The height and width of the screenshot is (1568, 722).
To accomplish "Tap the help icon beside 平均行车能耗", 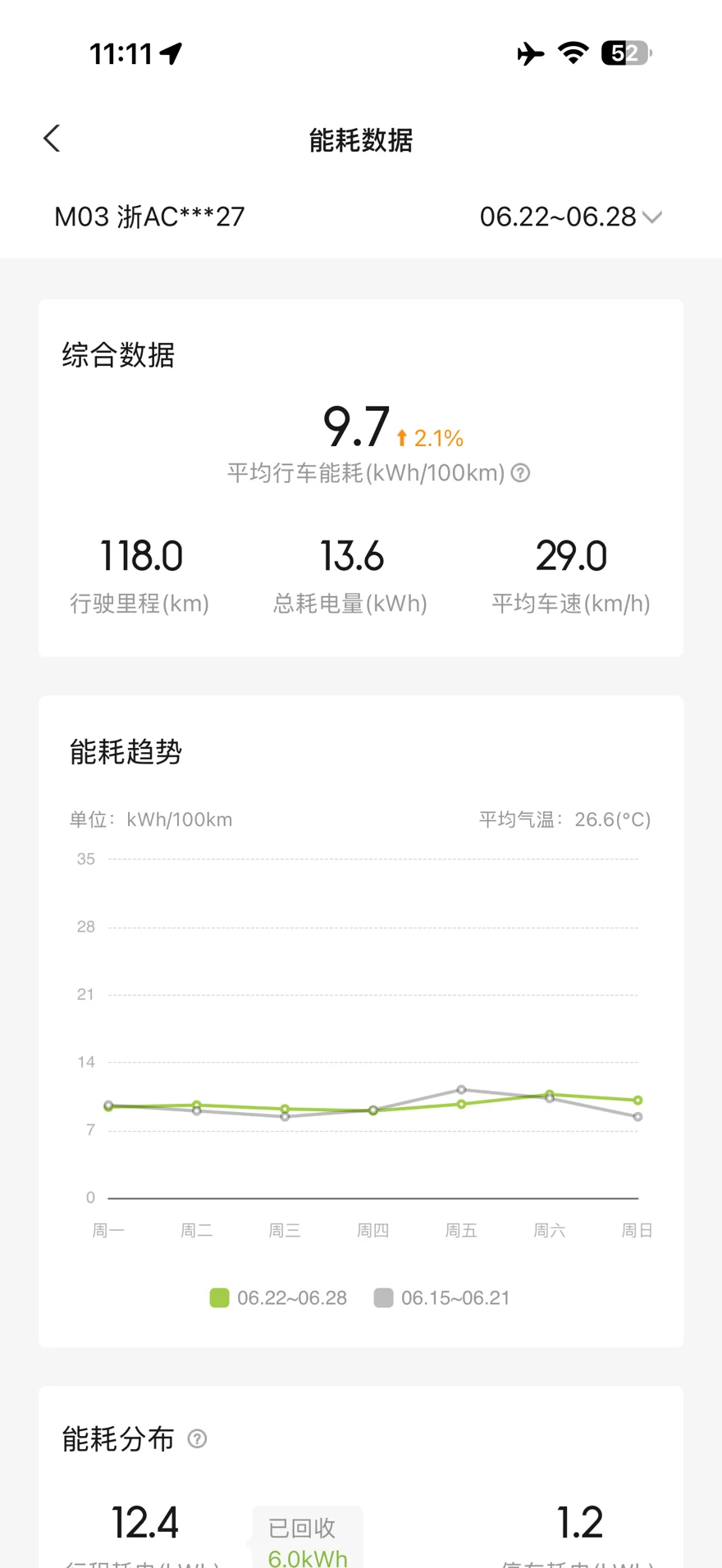I will [x=520, y=473].
